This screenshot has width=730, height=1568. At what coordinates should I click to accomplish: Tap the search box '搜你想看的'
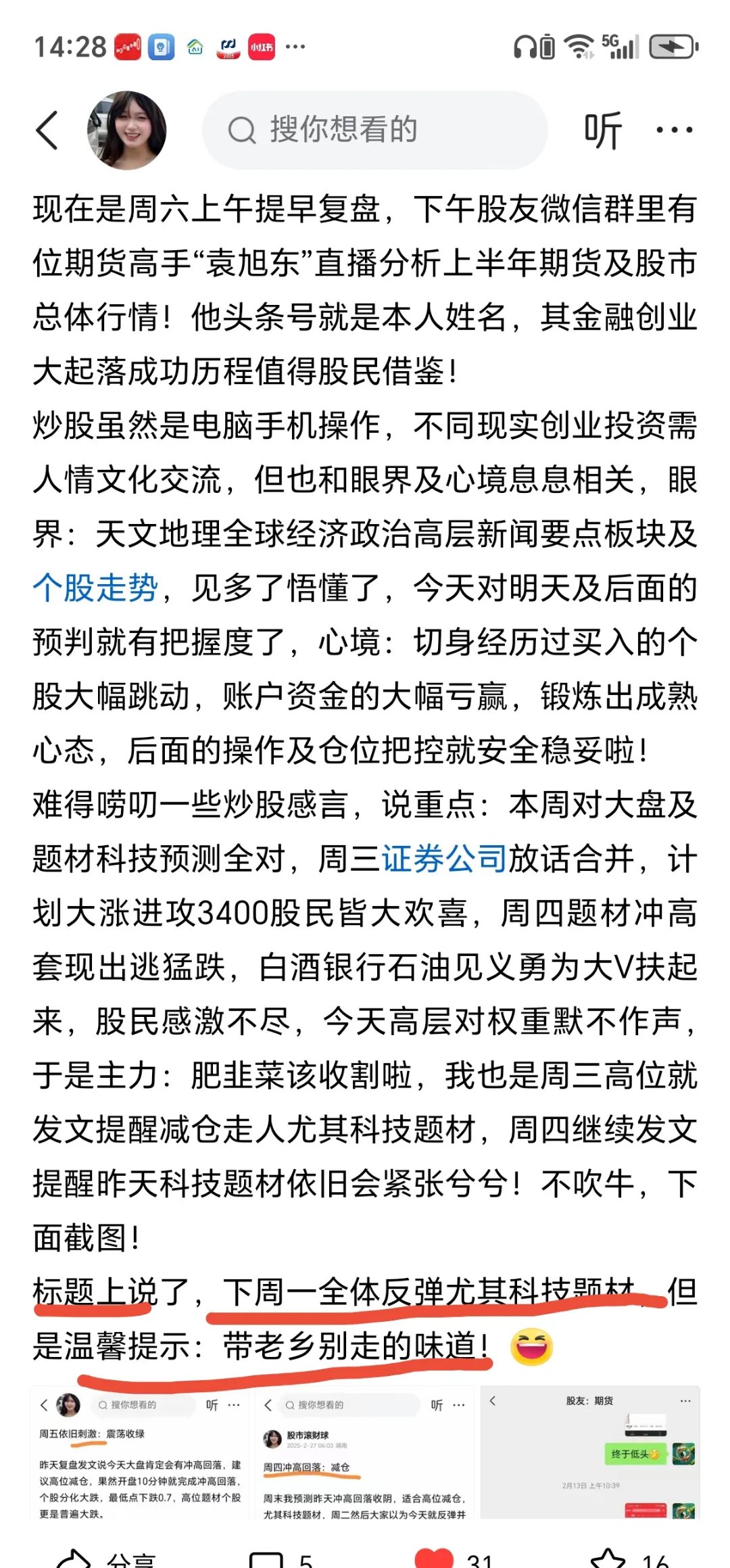click(375, 130)
